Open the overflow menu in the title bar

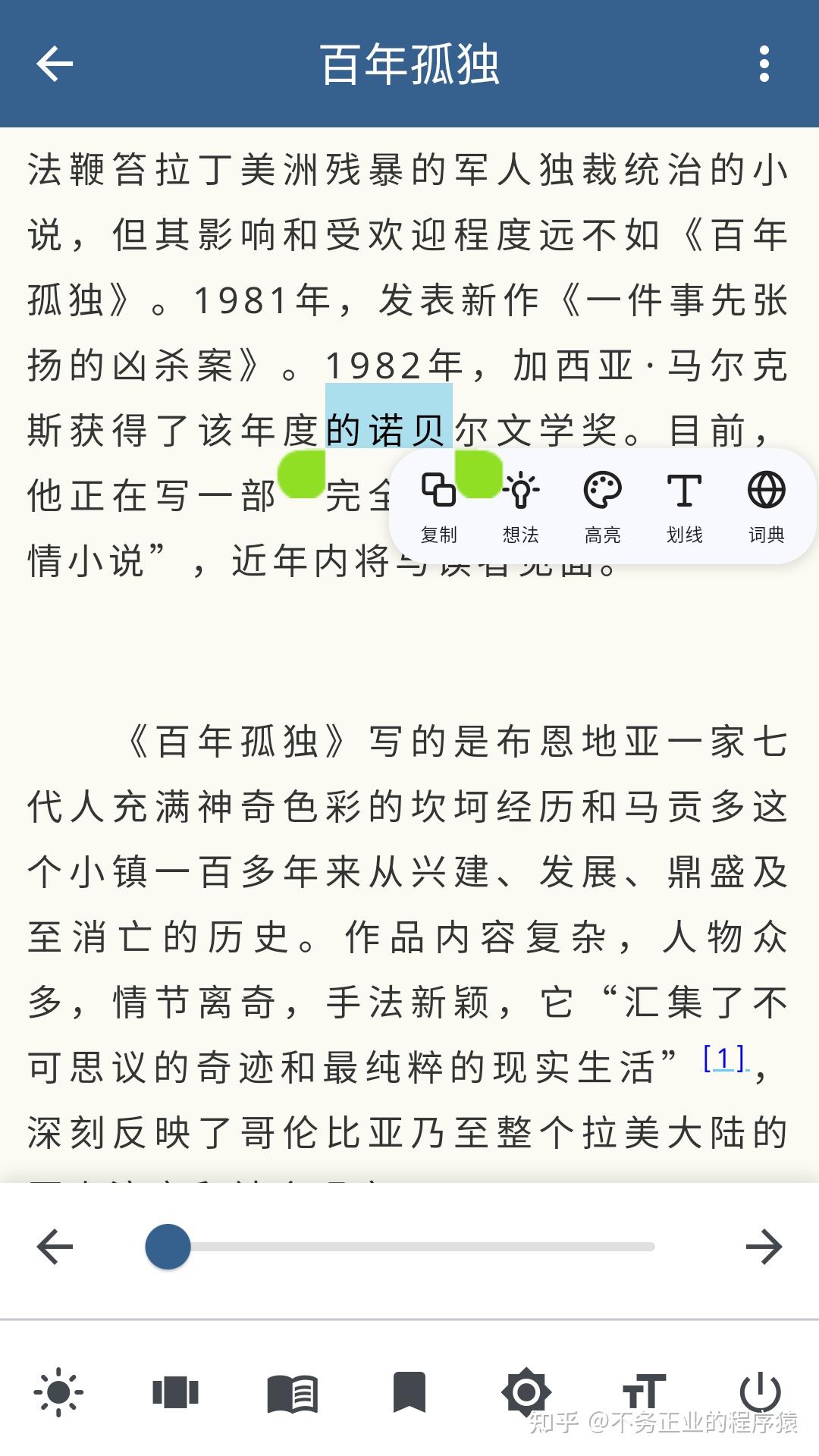[x=764, y=64]
